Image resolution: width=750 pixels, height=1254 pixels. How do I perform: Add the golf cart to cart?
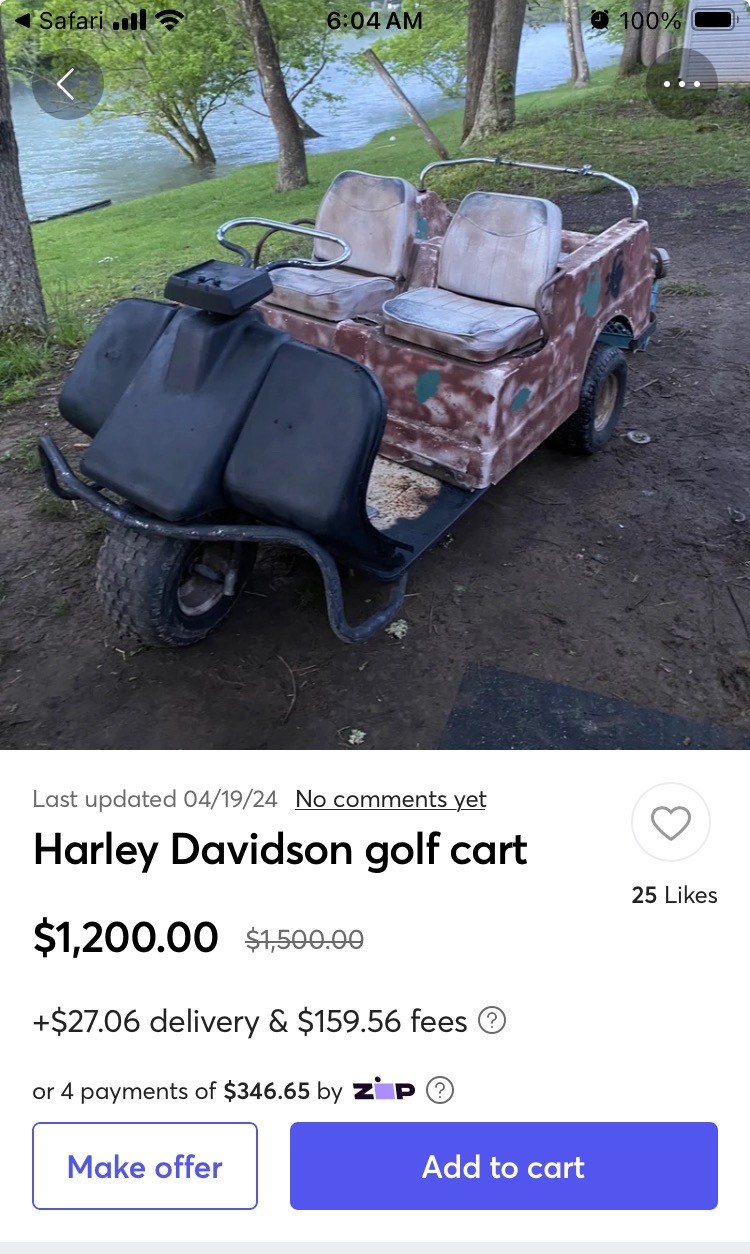pyautogui.click(x=504, y=1166)
